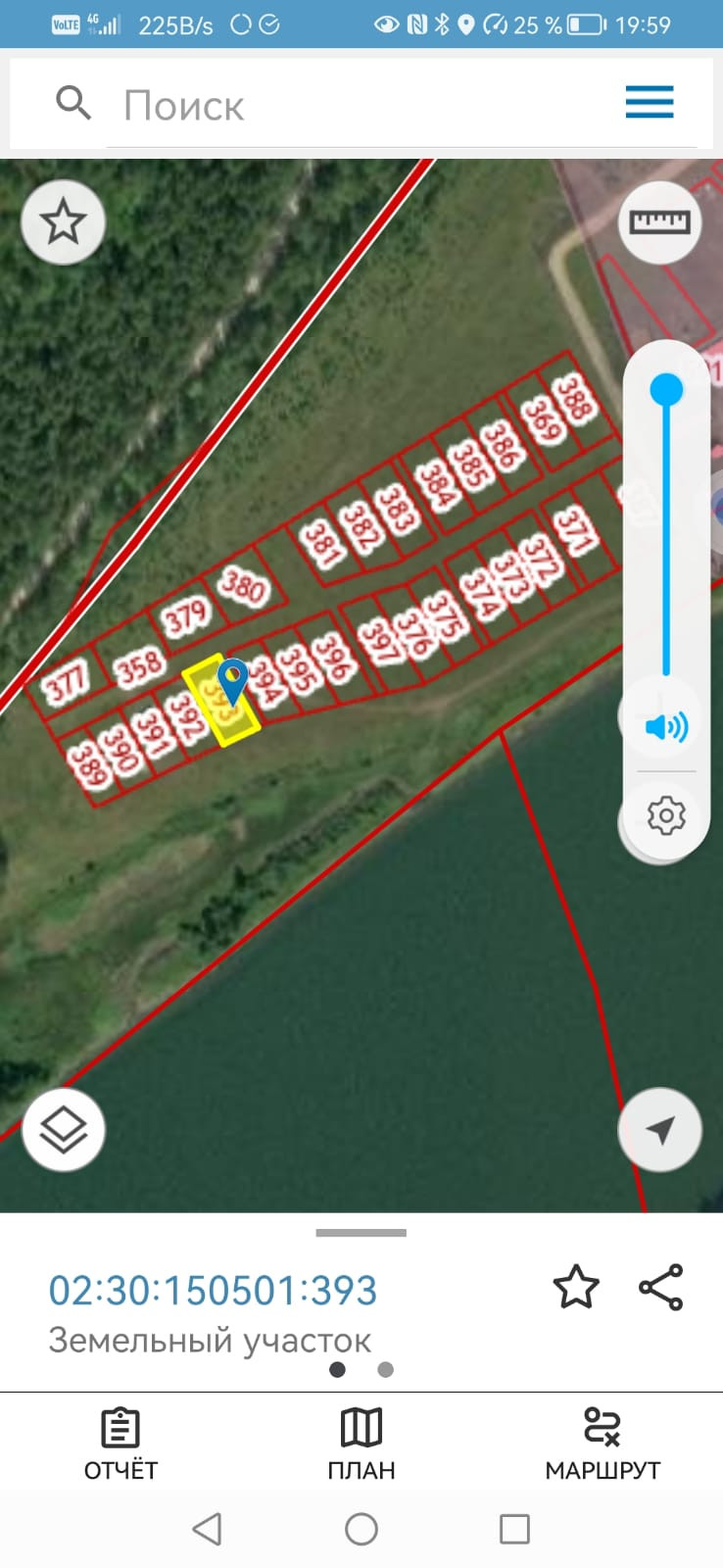This screenshot has height=1568, width=723.
Task: Go to the system home screen
Action: (x=361, y=1529)
